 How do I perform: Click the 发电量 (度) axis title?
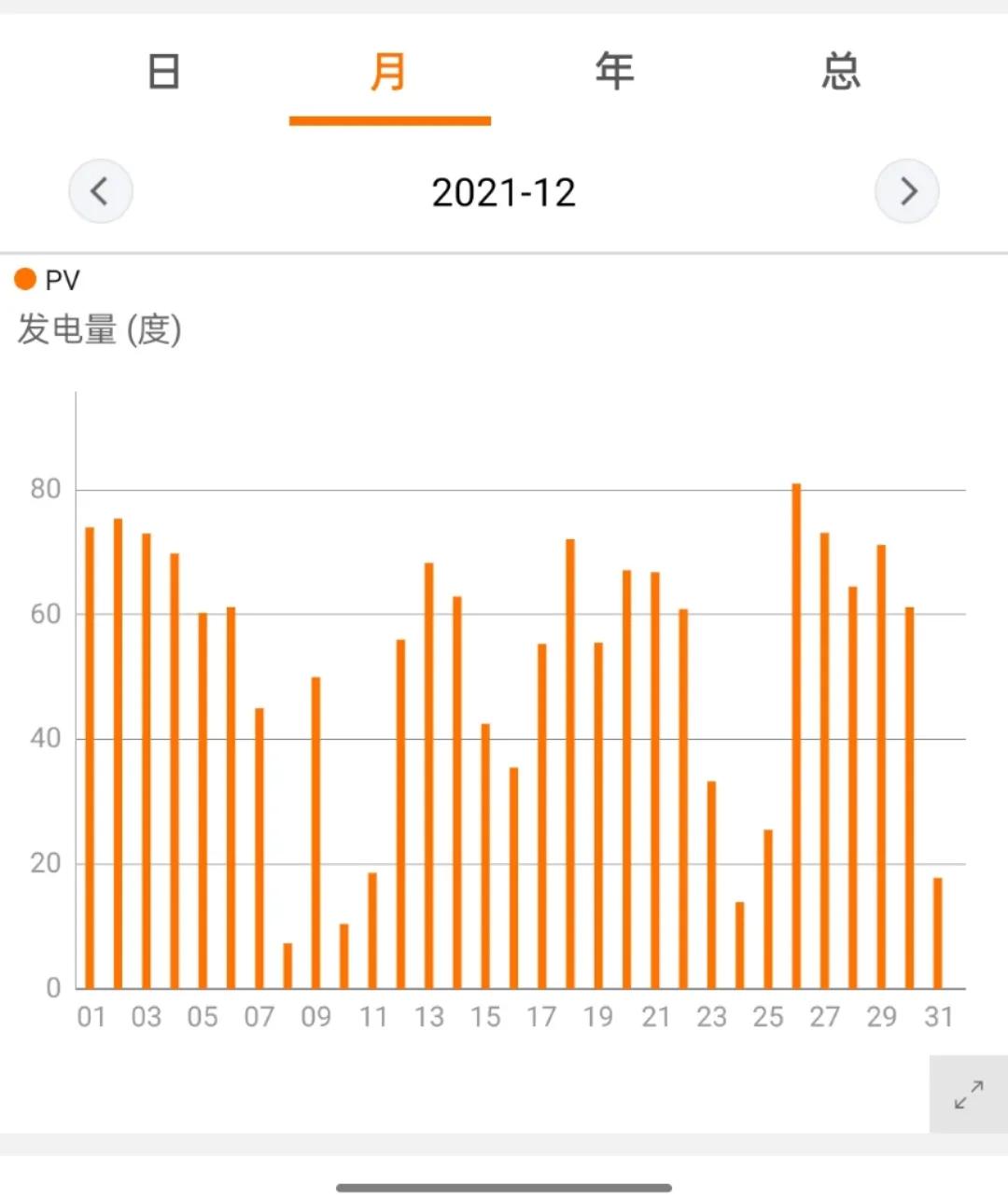(99, 329)
